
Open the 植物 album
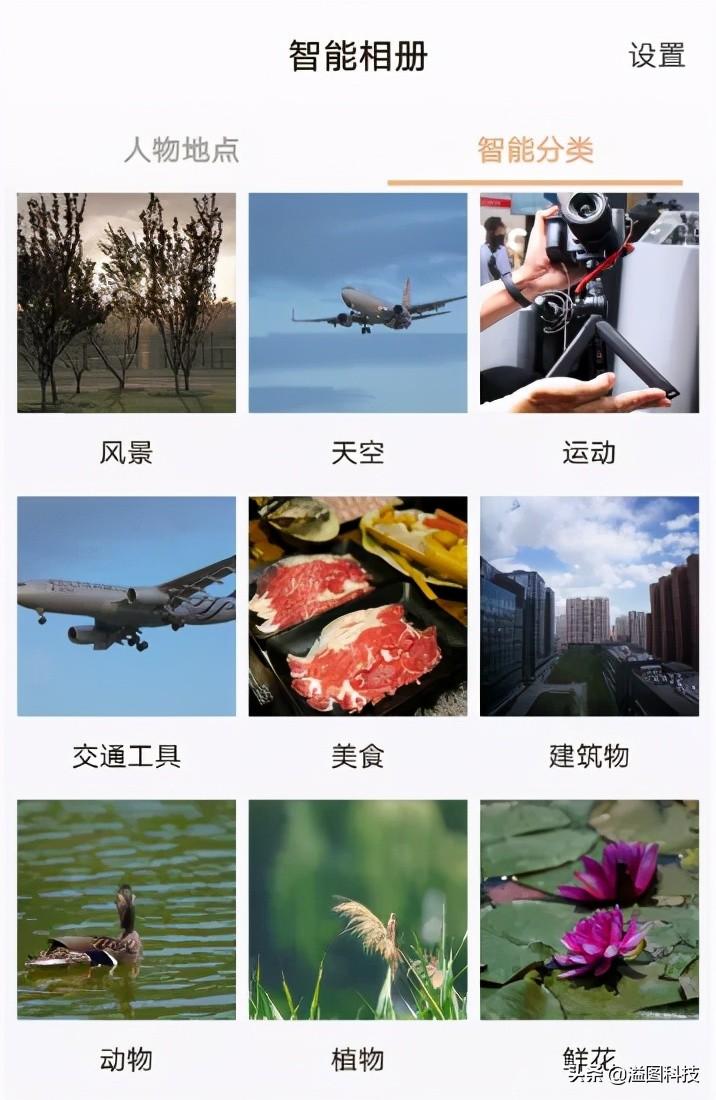(357, 909)
